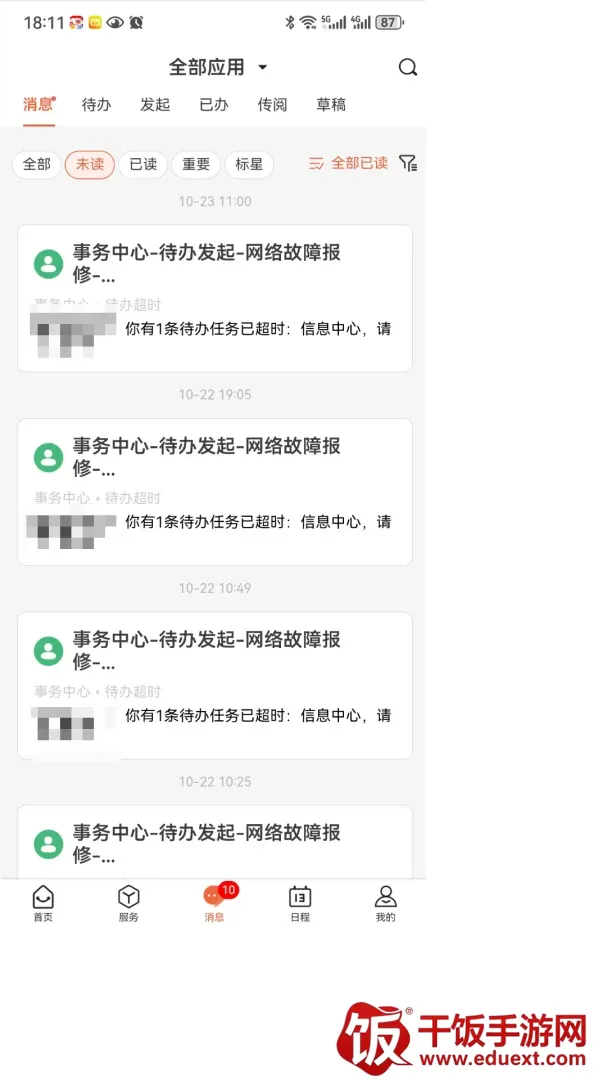Open the search icon in the top bar
Image resolution: width=607 pixels, height=1080 pixels.
(x=408, y=68)
